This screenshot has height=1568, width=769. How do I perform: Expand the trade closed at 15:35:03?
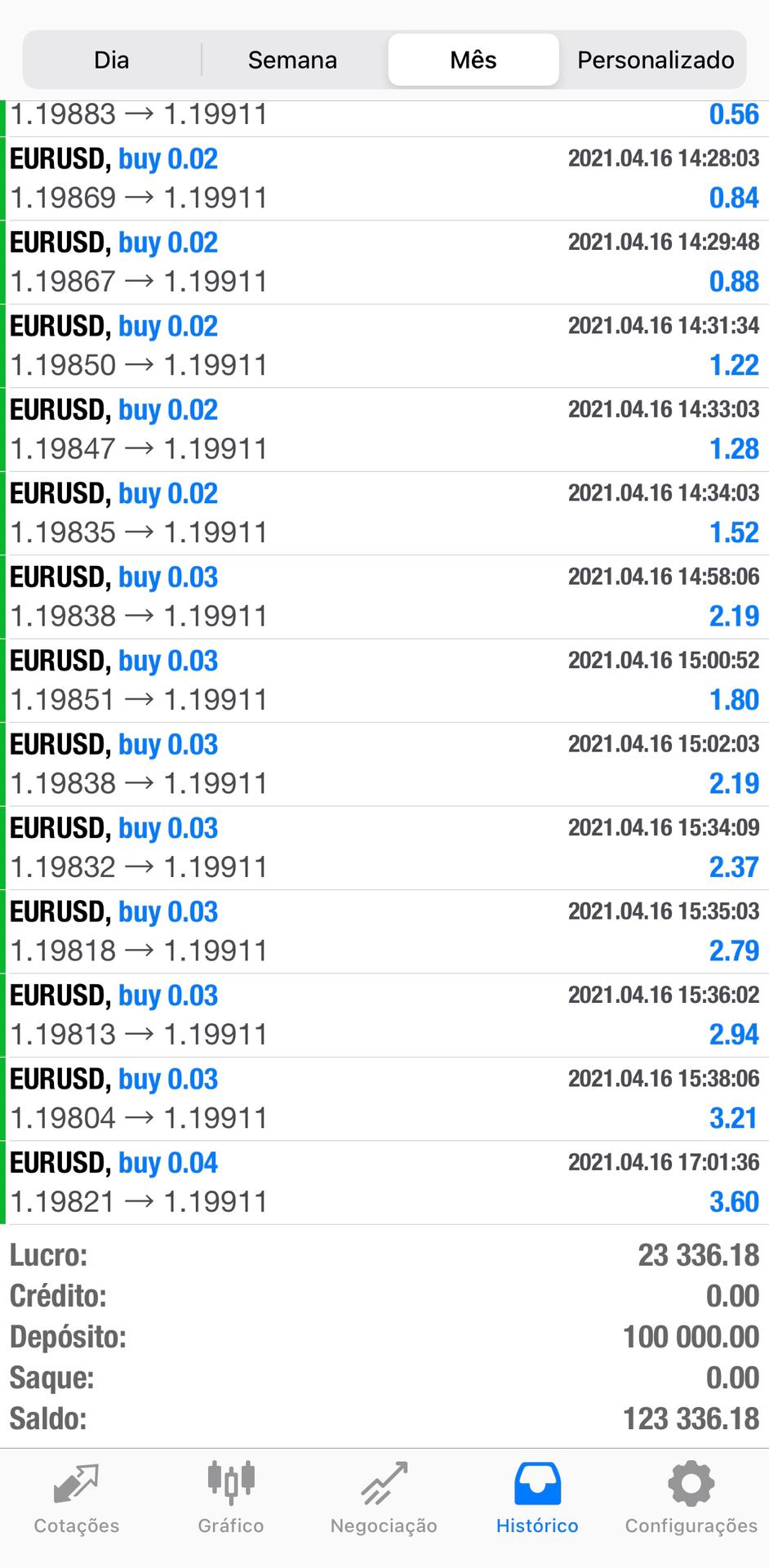[x=384, y=932]
